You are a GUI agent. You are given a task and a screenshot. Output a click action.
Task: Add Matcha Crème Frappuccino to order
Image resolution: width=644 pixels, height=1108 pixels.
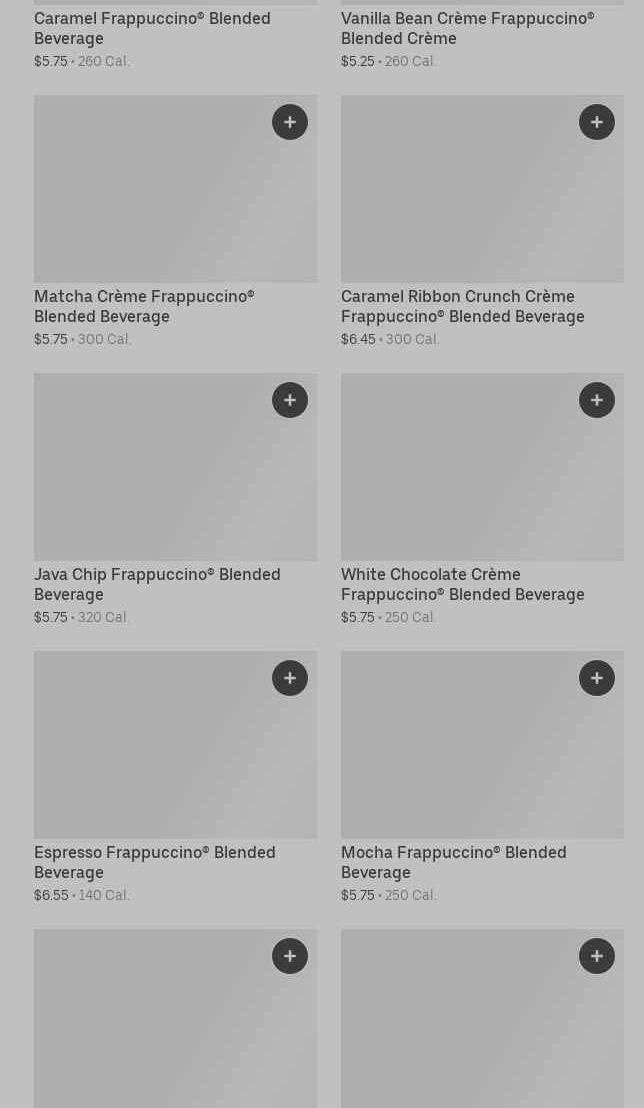click(290, 122)
